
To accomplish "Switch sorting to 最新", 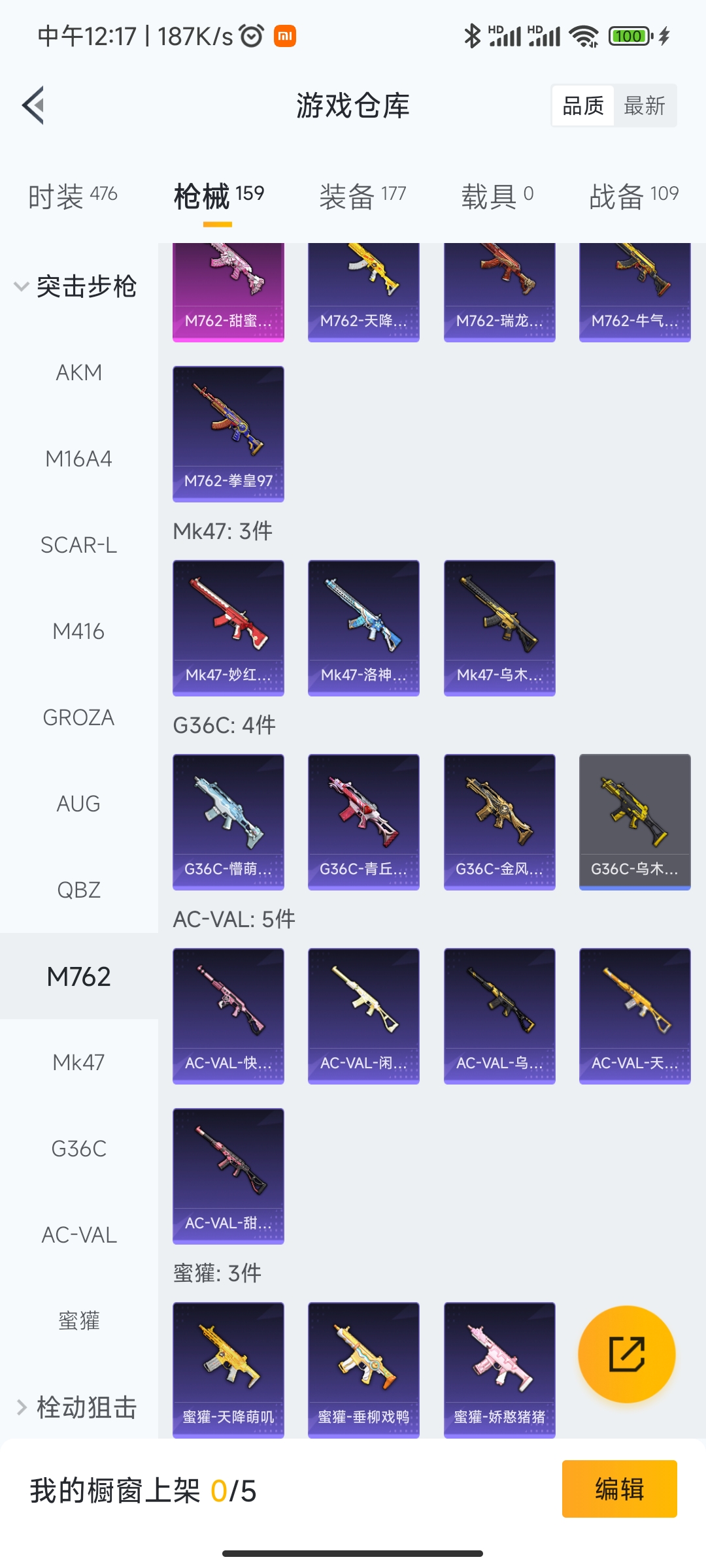I will click(645, 106).
